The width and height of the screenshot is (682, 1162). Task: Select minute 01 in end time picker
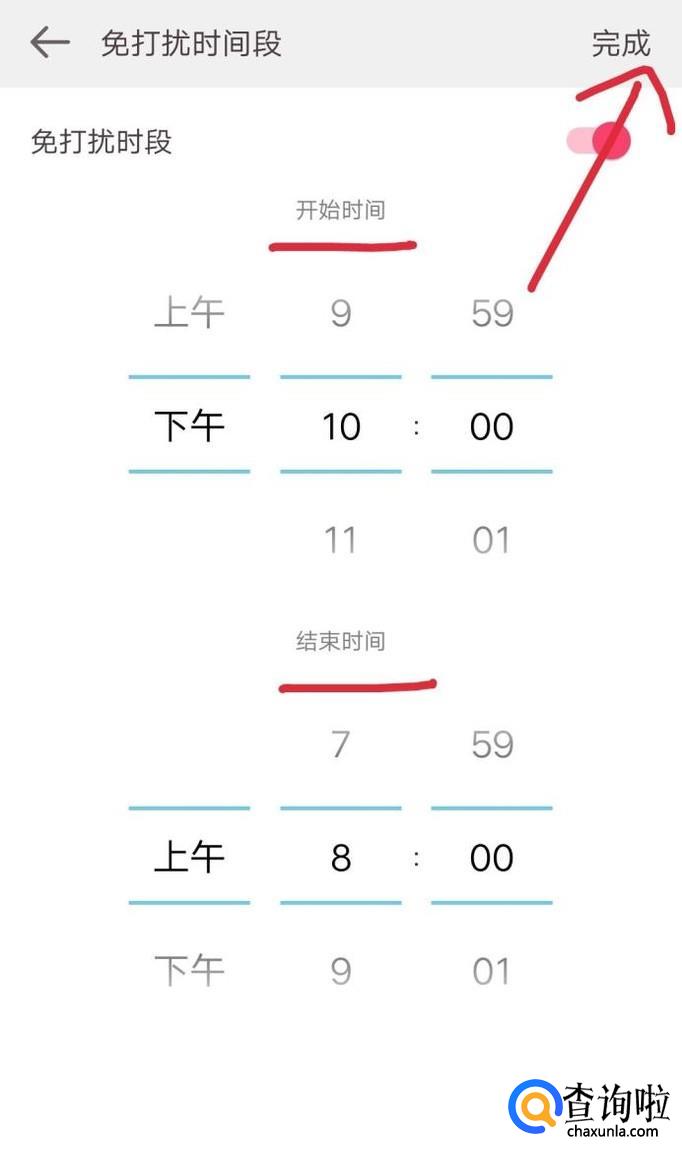(x=492, y=971)
